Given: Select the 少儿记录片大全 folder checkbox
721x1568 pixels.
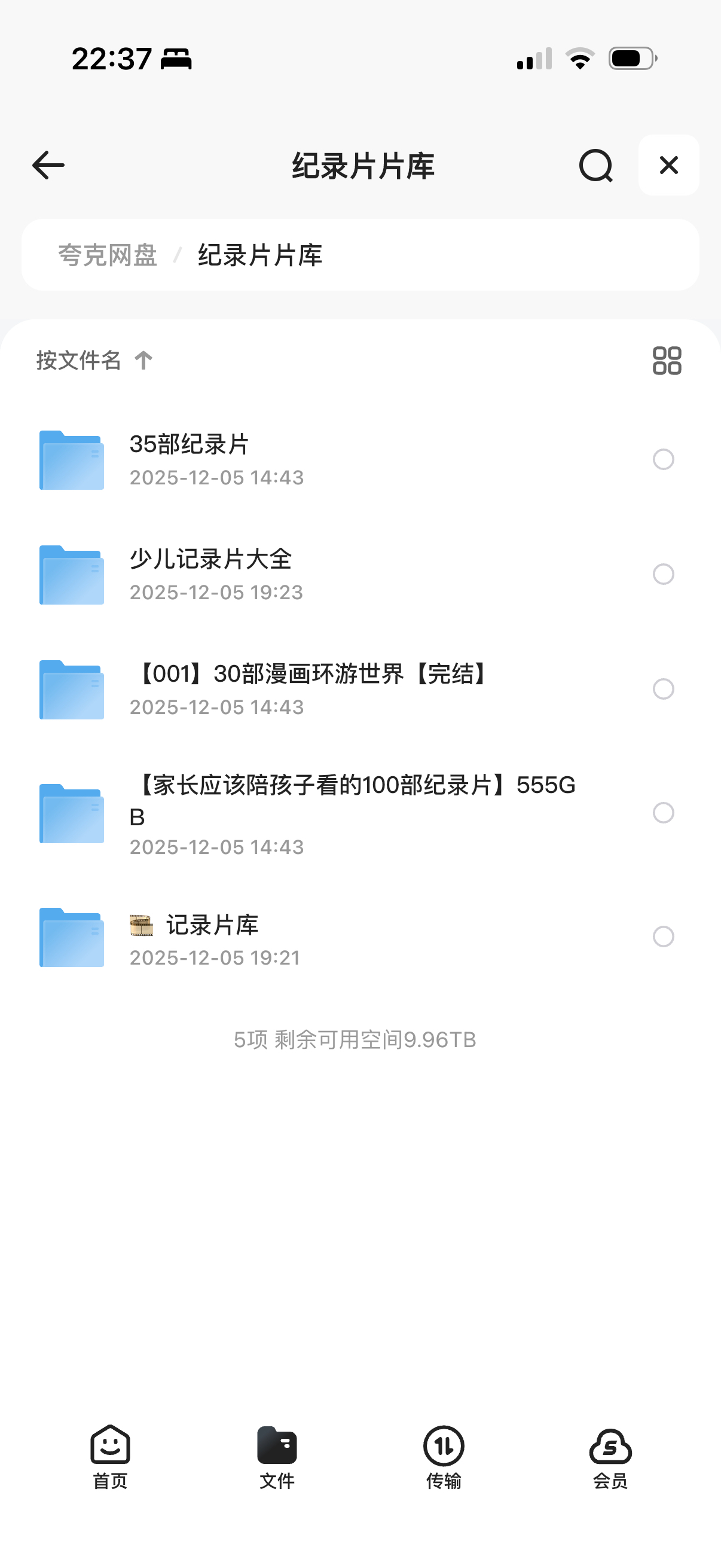Looking at the screenshot, I should coord(662,574).
